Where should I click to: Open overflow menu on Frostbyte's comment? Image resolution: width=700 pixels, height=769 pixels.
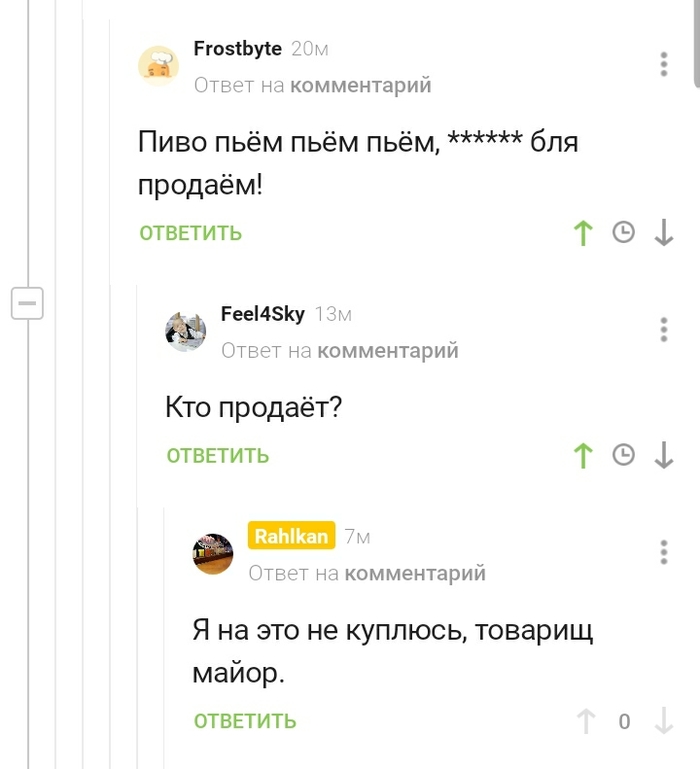point(664,64)
